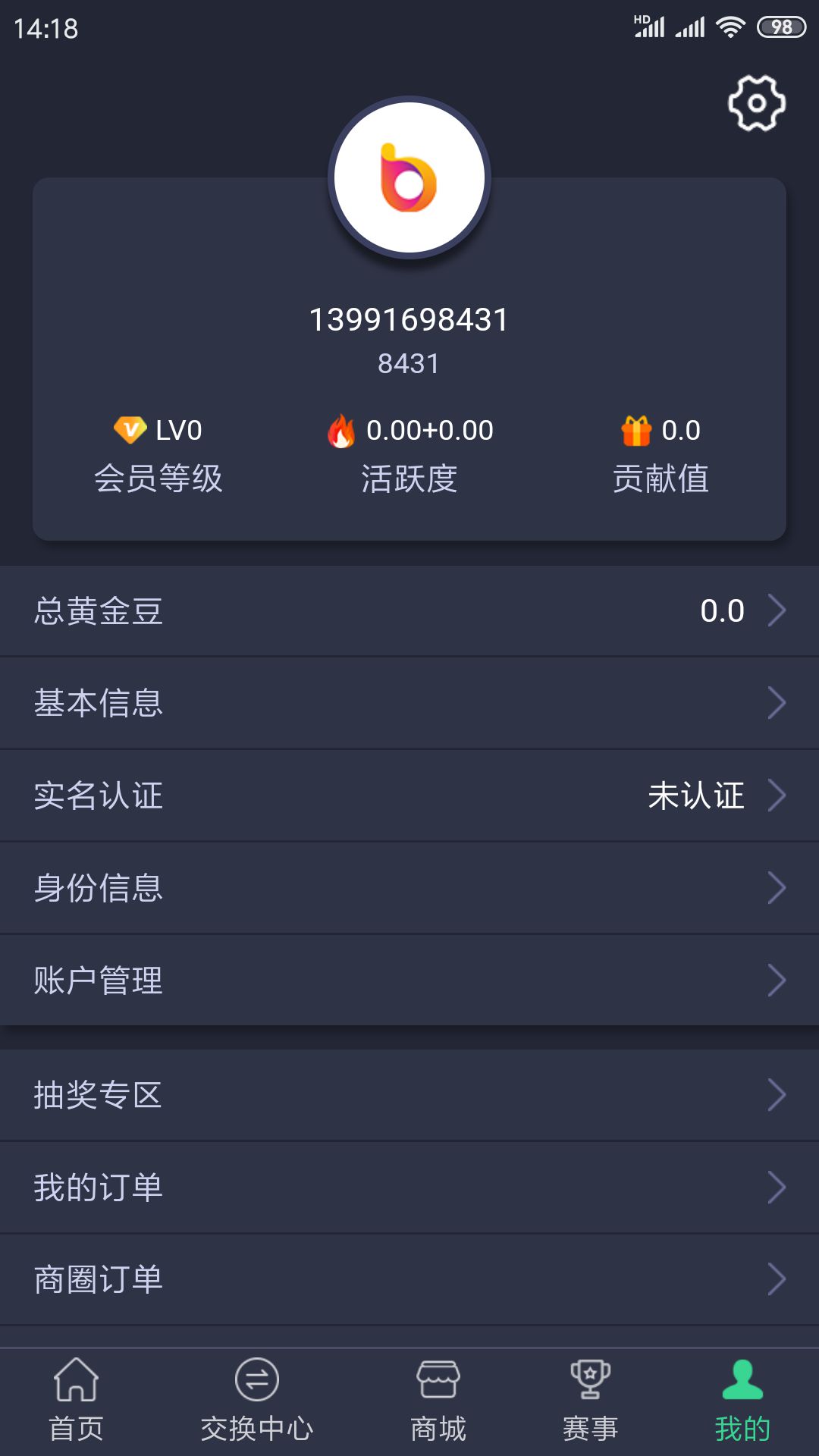Open the 我的订单 orders row
This screenshot has width=819, height=1456.
point(409,1187)
